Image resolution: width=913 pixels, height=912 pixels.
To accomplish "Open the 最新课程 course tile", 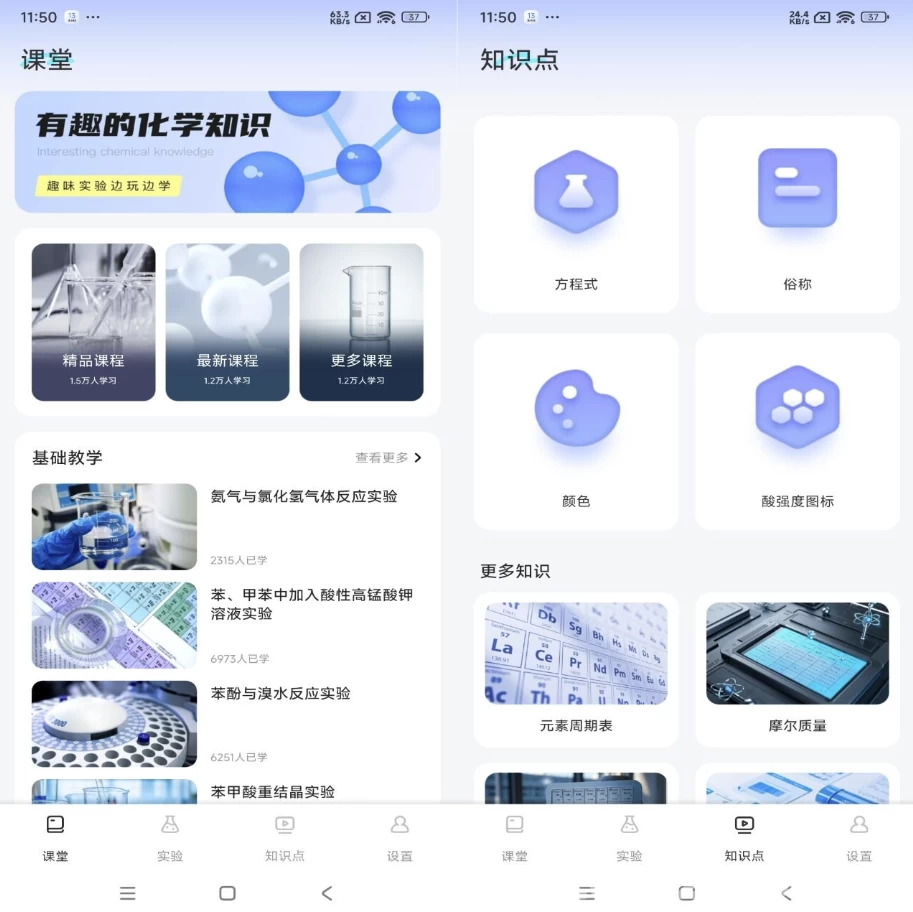I will click(x=227, y=322).
